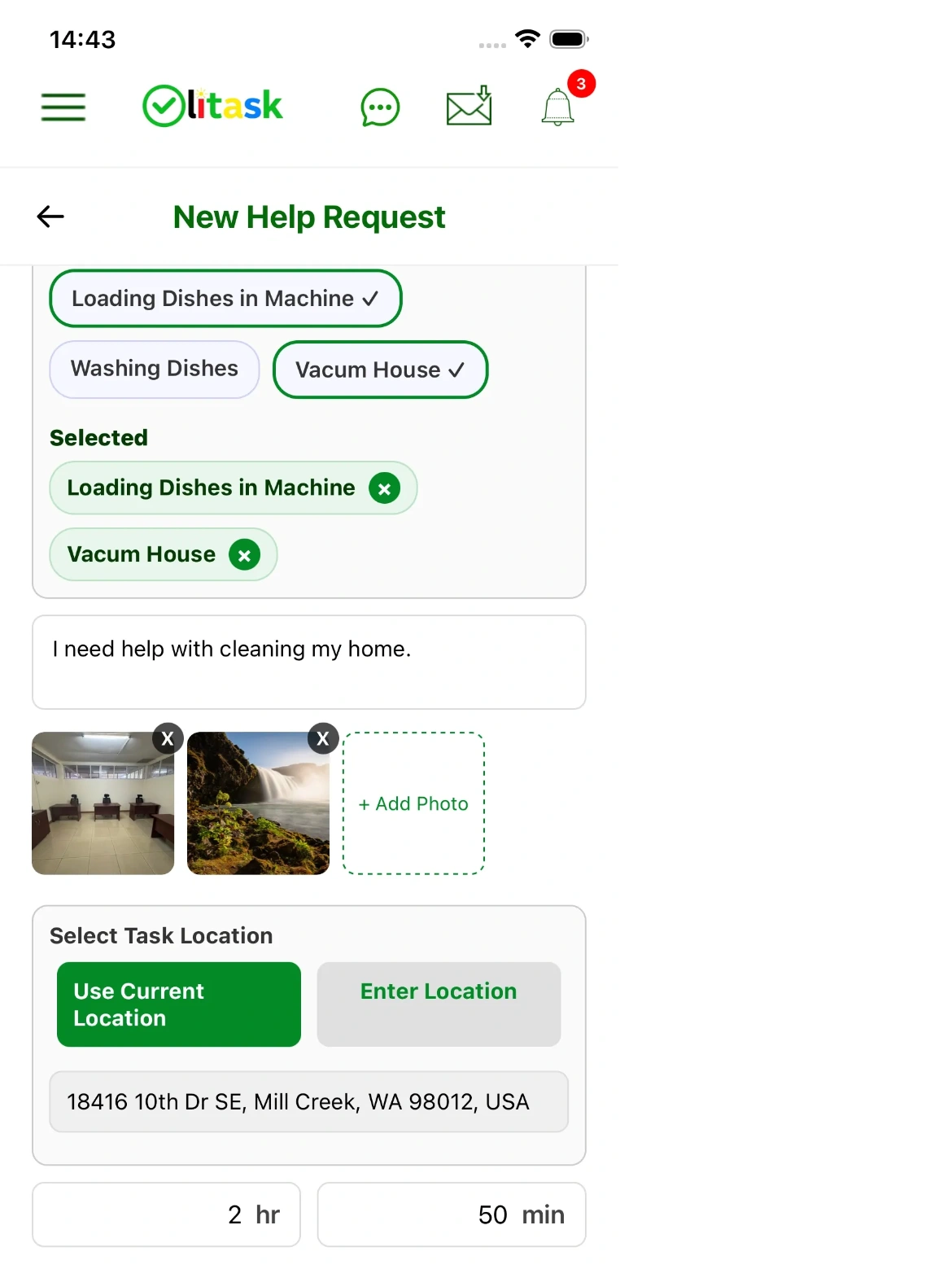
Task: Open the inbox envelope icon
Action: point(469,107)
